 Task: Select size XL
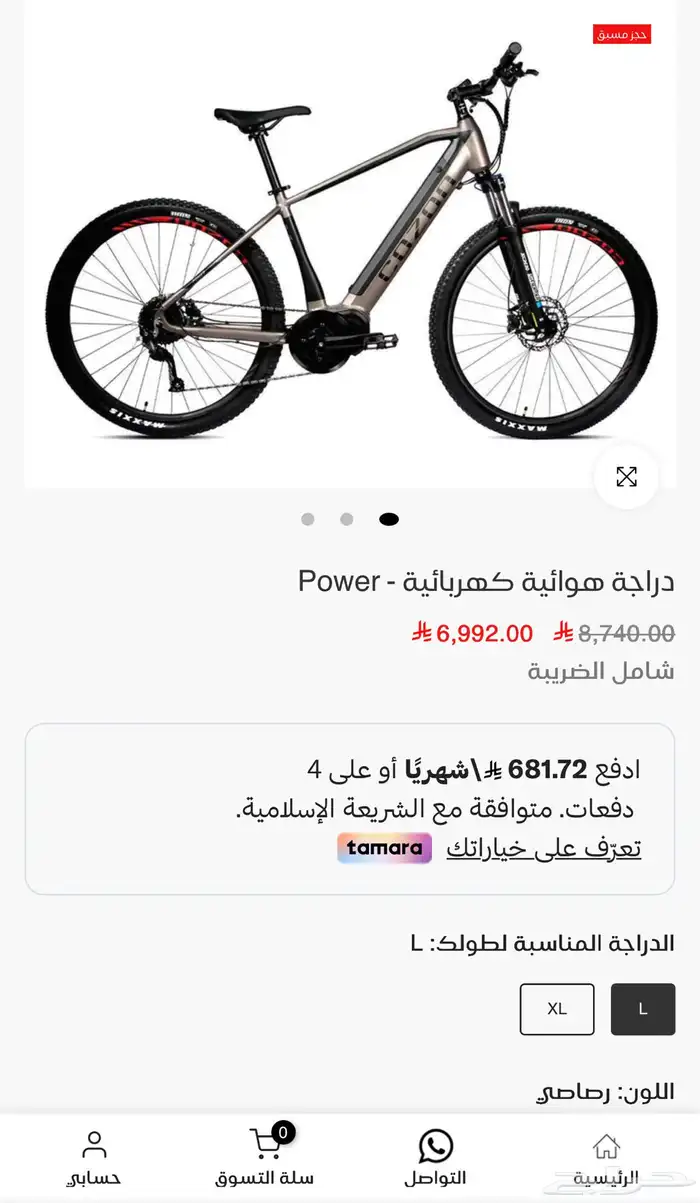[557, 1009]
